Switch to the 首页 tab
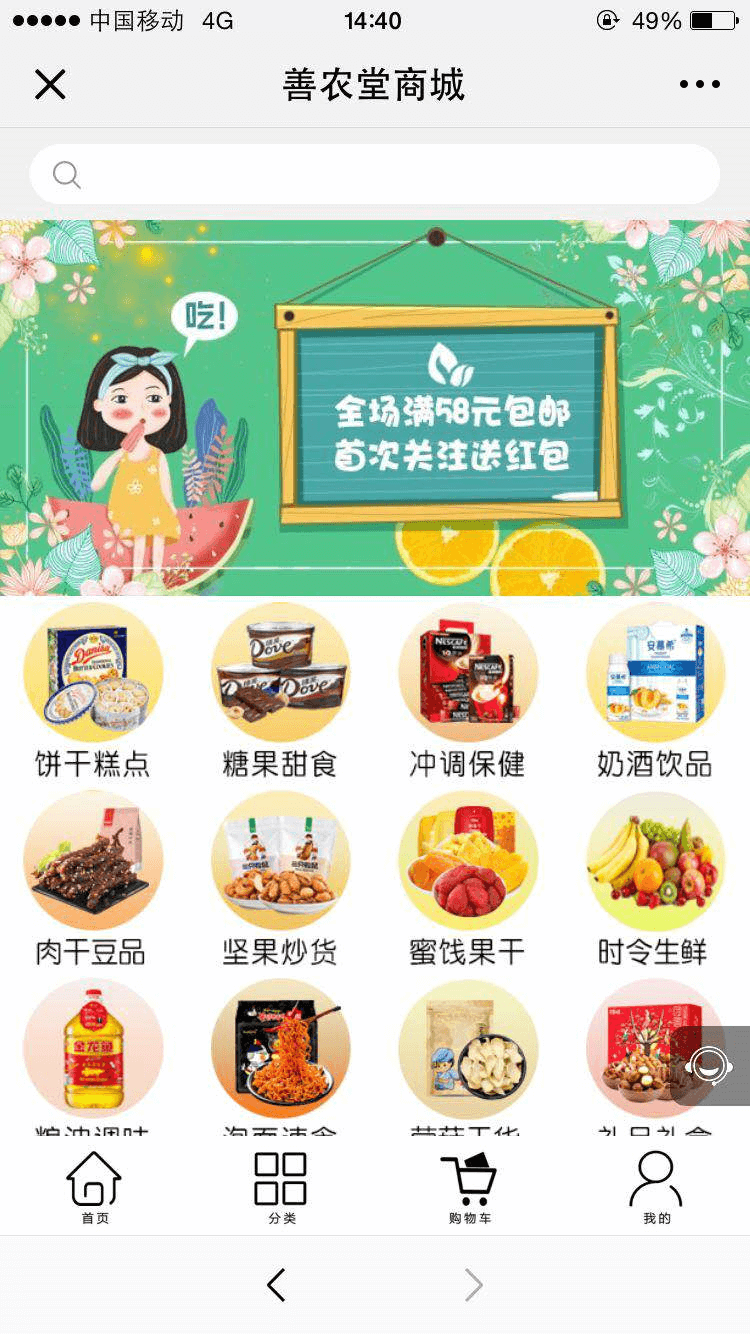Screen dimensions: 750x1334 [x=94, y=1187]
